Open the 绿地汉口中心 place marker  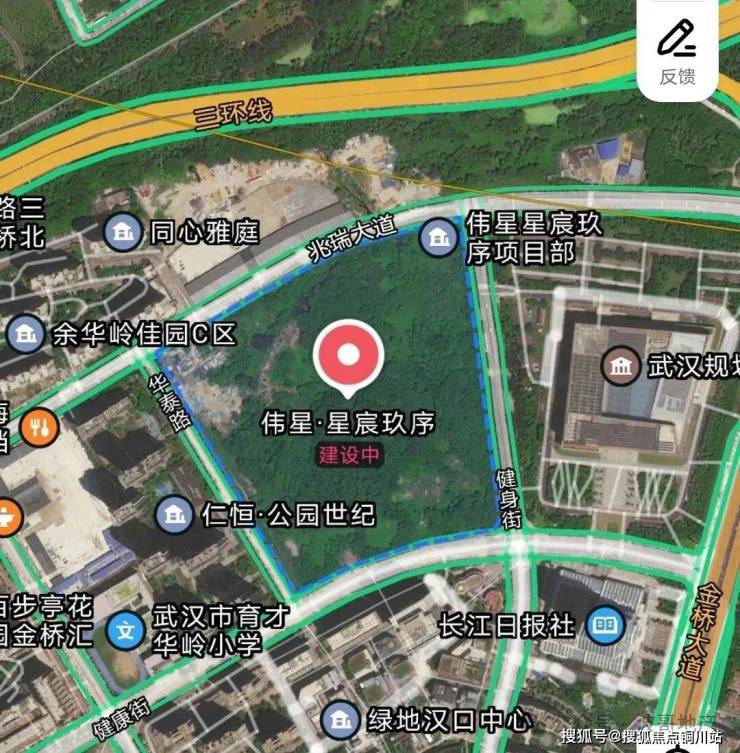click(x=340, y=718)
